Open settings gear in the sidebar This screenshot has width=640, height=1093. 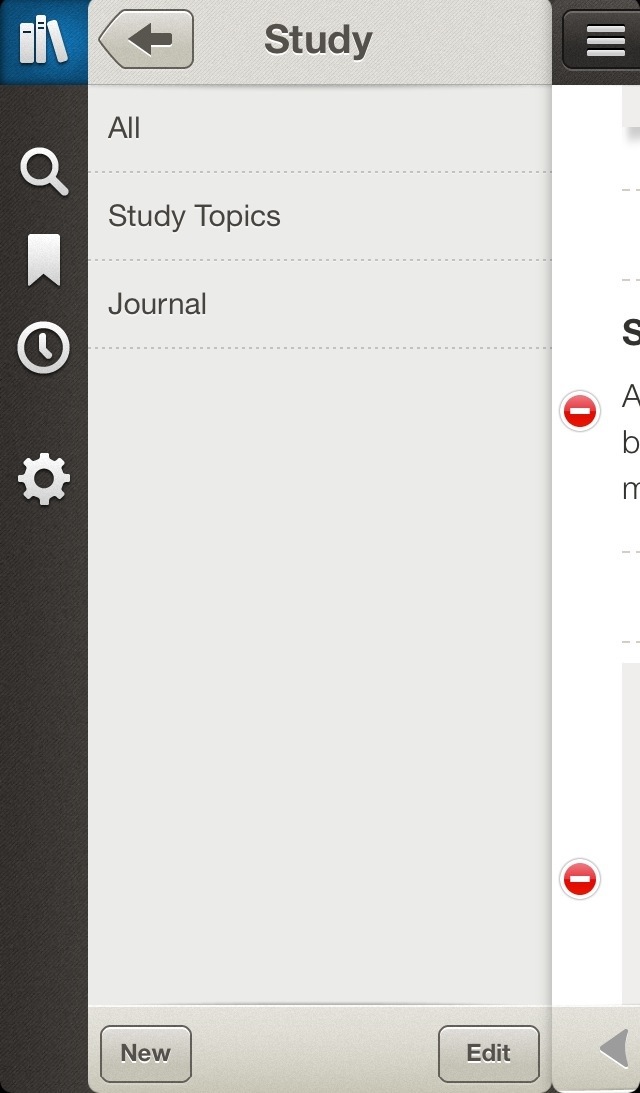coord(44,479)
